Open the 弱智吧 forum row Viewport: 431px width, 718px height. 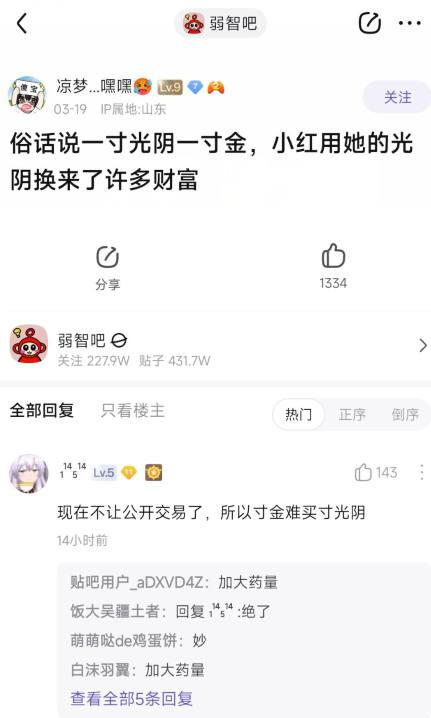[x=215, y=346]
